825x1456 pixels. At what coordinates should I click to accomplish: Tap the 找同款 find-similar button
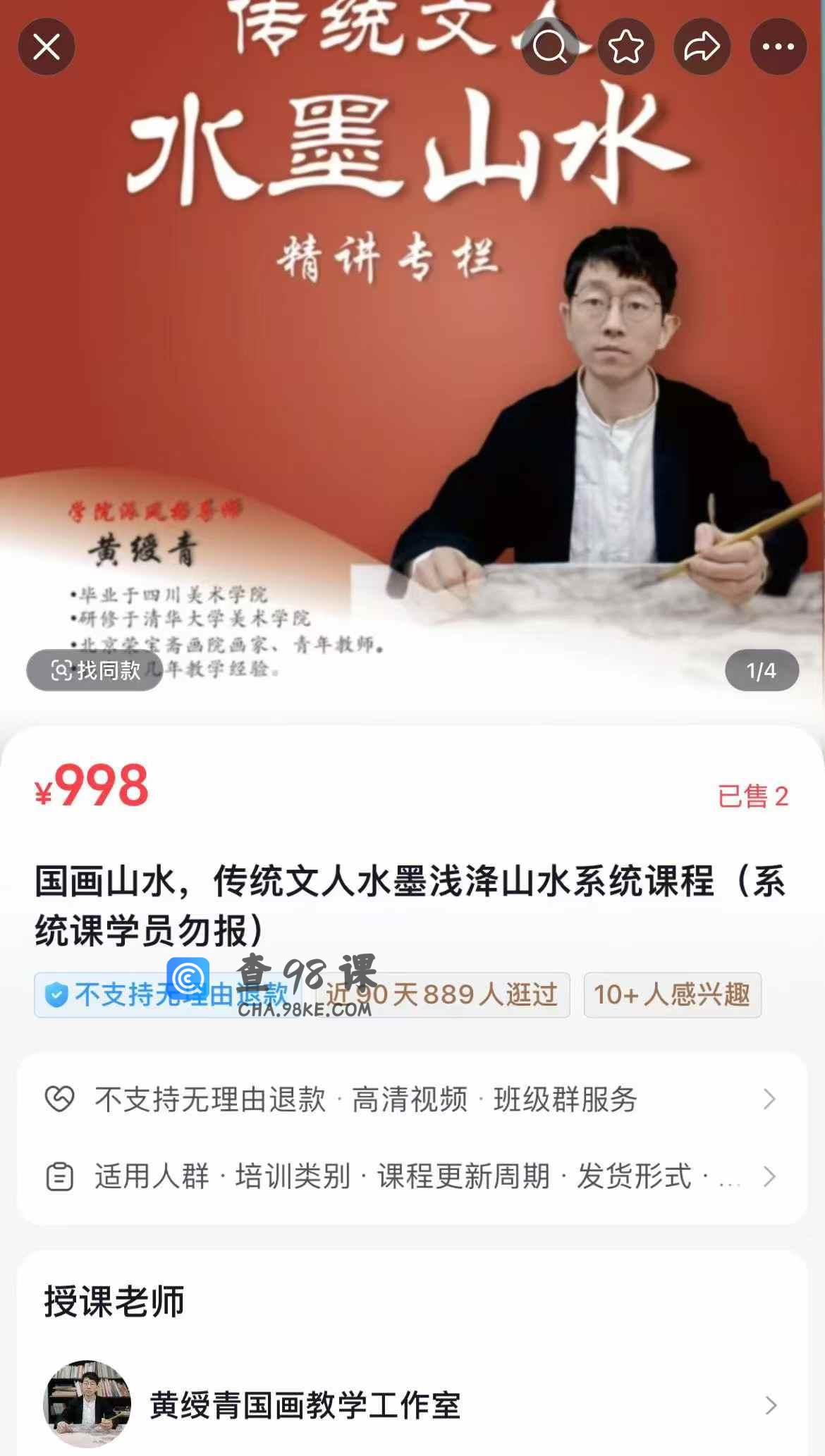pyautogui.click(x=95, y=670)
